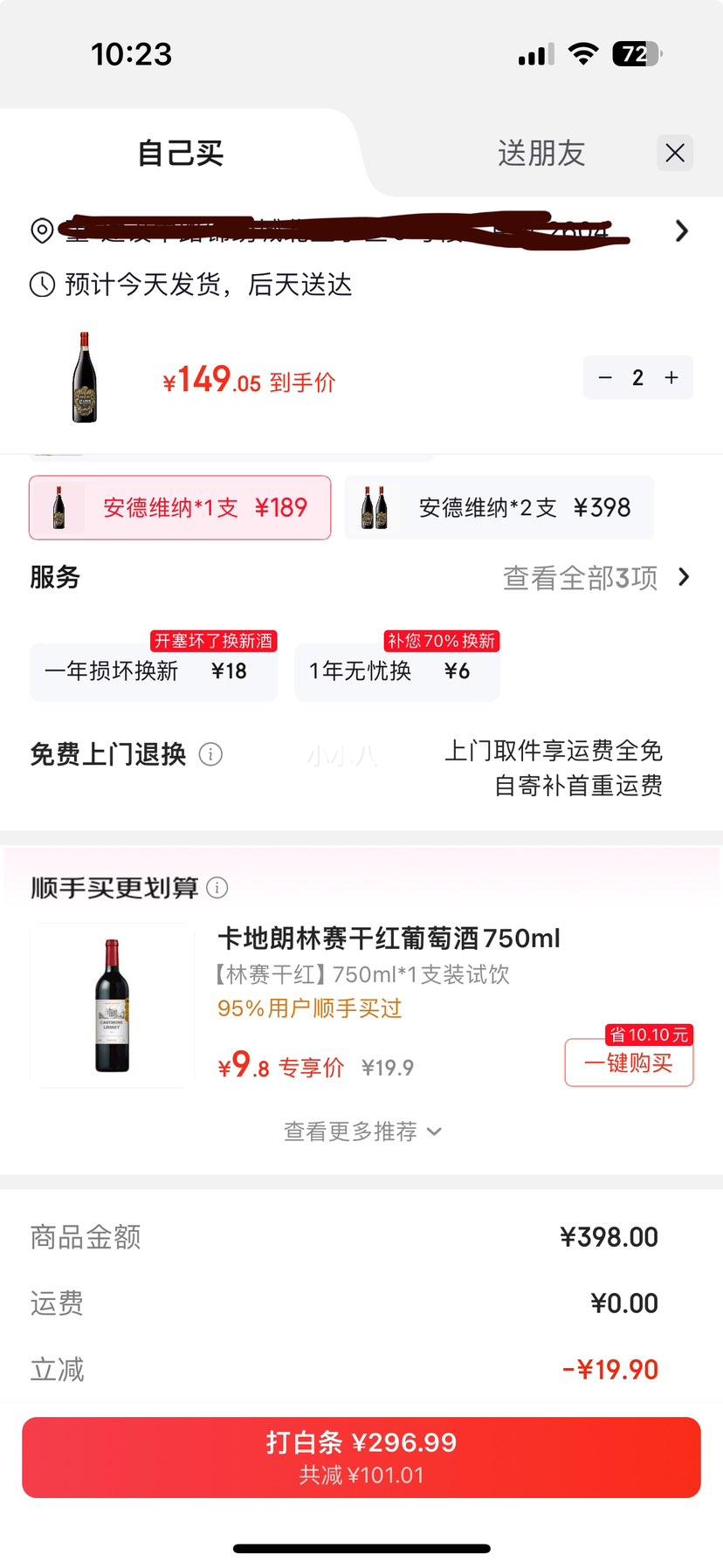Expand 查看更多推荐 recommendations
Image resolution: width=723 pixels, height=1568 pixels.
pos(361,1131)
